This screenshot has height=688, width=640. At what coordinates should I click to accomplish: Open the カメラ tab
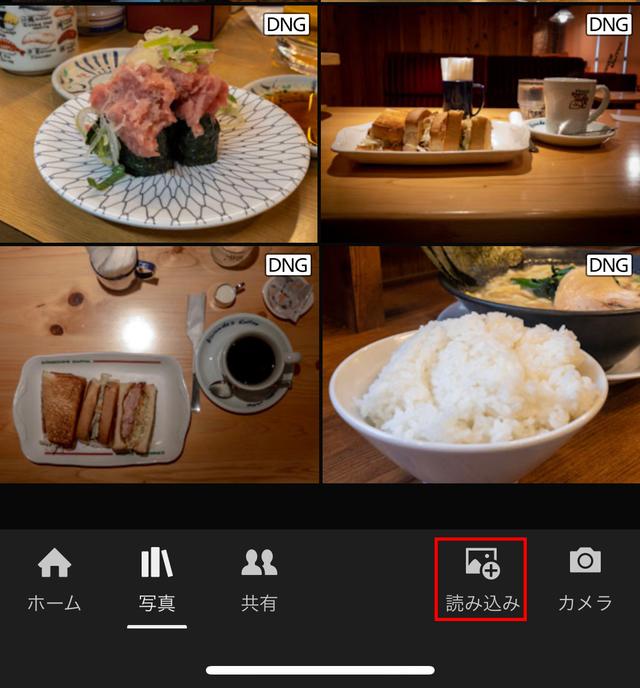click(585, 580)
